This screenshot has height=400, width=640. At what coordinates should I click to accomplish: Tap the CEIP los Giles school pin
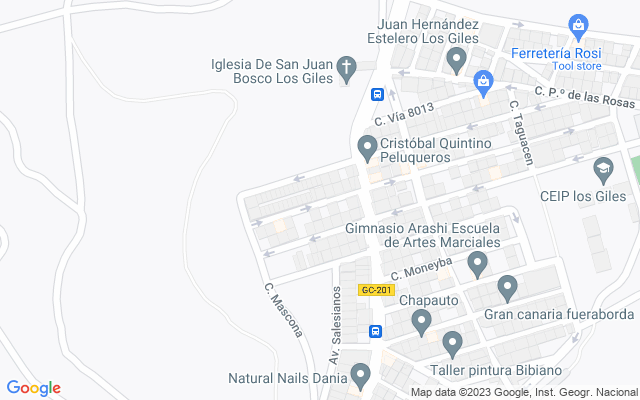[602, 168]
